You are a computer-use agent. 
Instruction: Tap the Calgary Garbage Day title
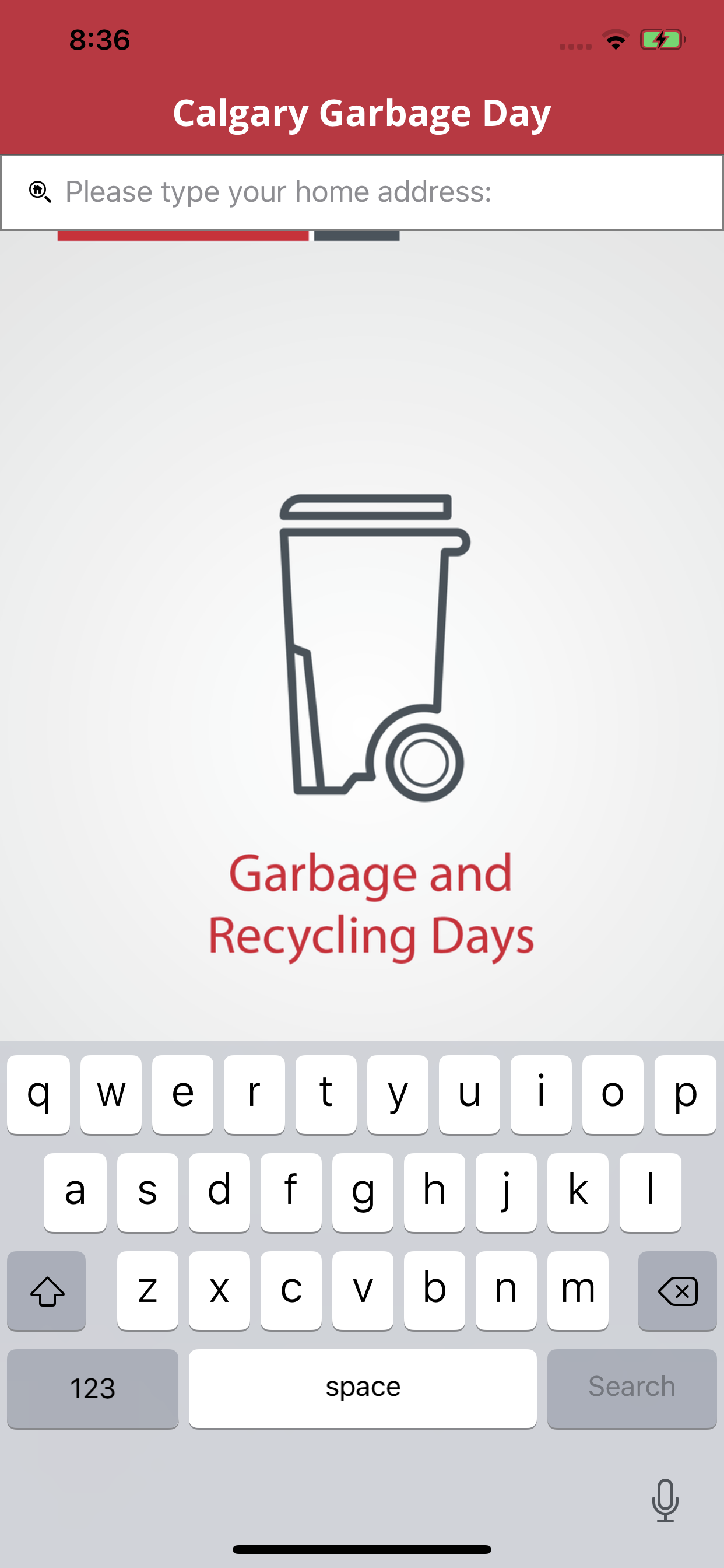coord(362,113)
